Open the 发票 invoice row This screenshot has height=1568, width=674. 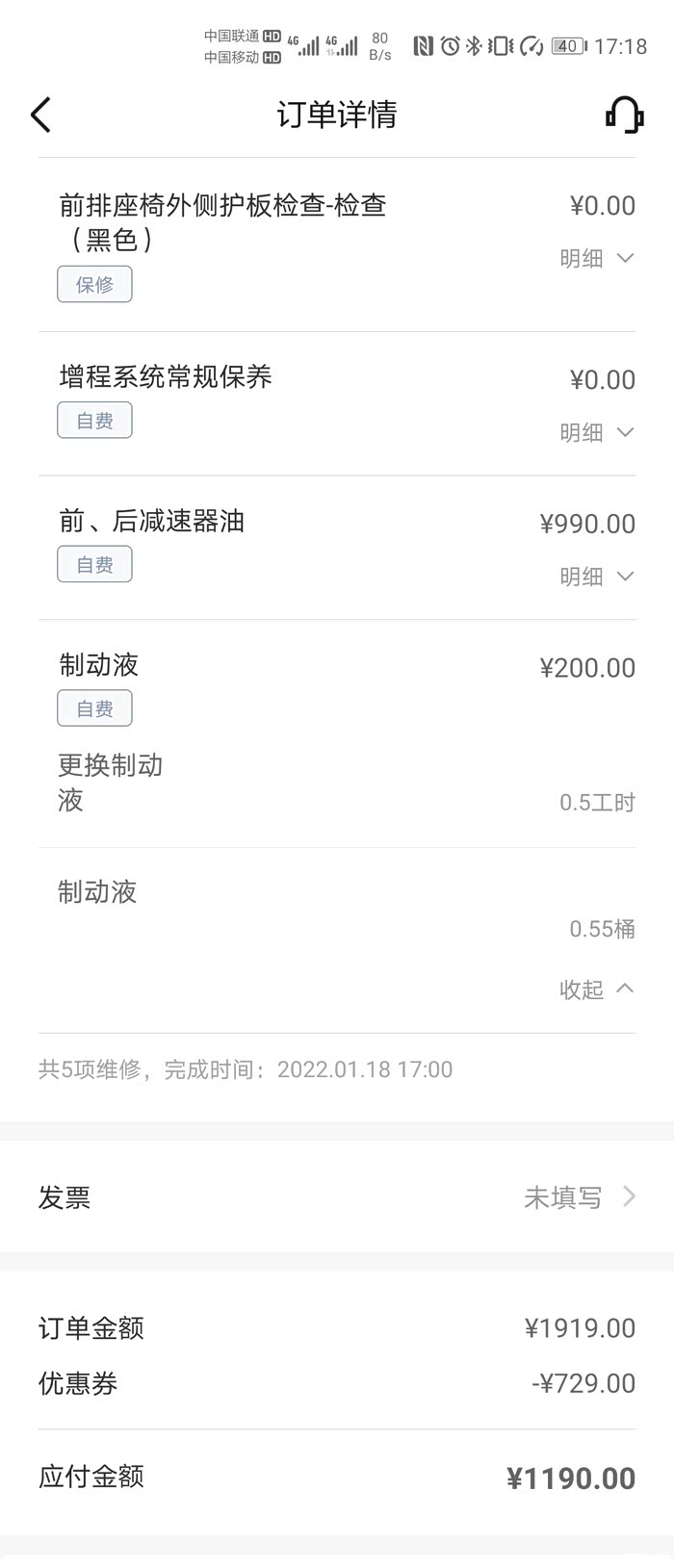(337, 1197)
